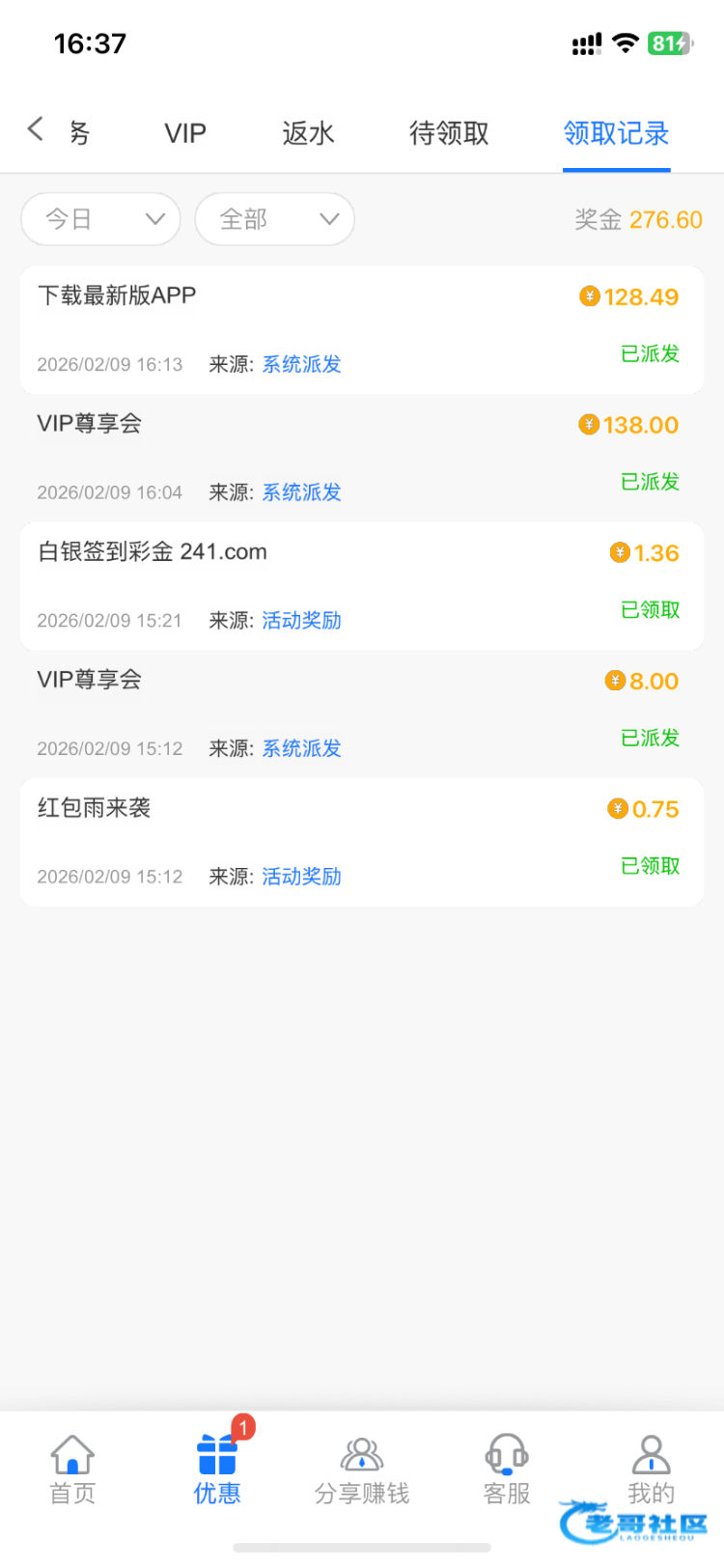Open the 待领取 tab
Image resolution: width=724 pixels, height=1568 pixels.
pos(449,133)
